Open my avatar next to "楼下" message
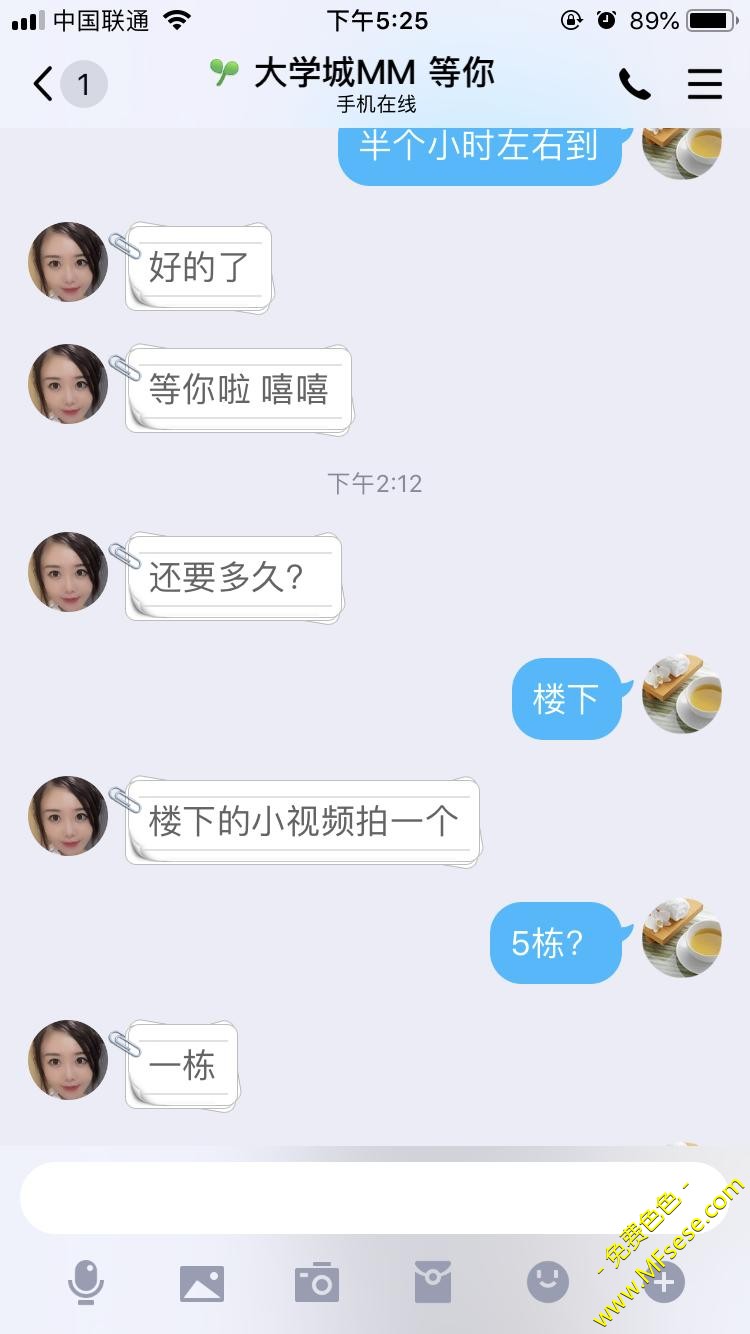The image size is (750, 1334). (682, 695)
